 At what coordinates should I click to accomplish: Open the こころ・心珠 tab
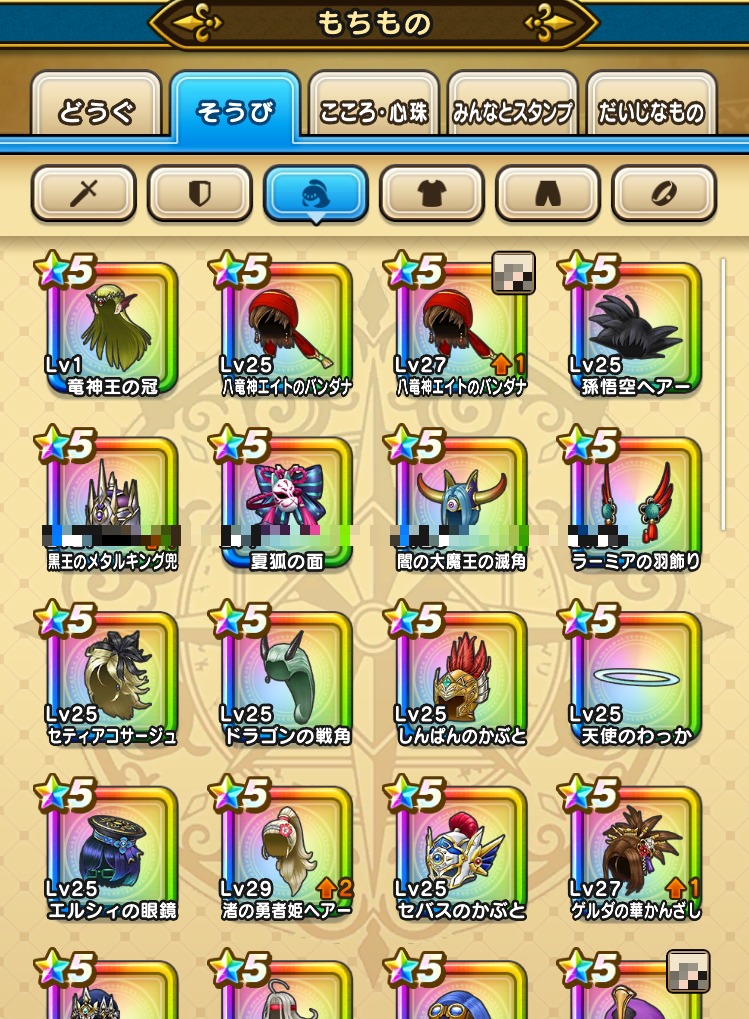click(x=374, y=110)
